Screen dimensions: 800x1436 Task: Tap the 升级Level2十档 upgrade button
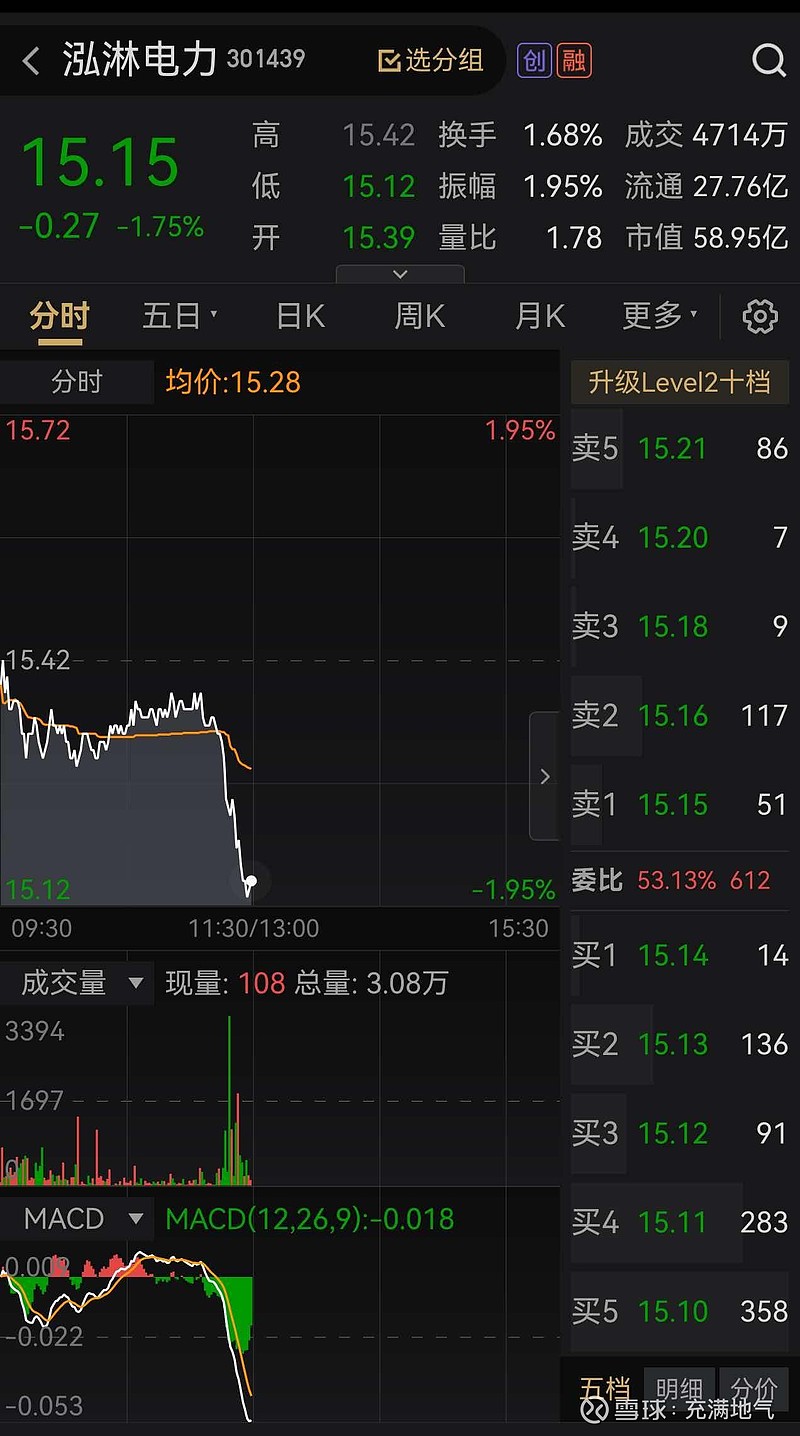coord(679,382)
